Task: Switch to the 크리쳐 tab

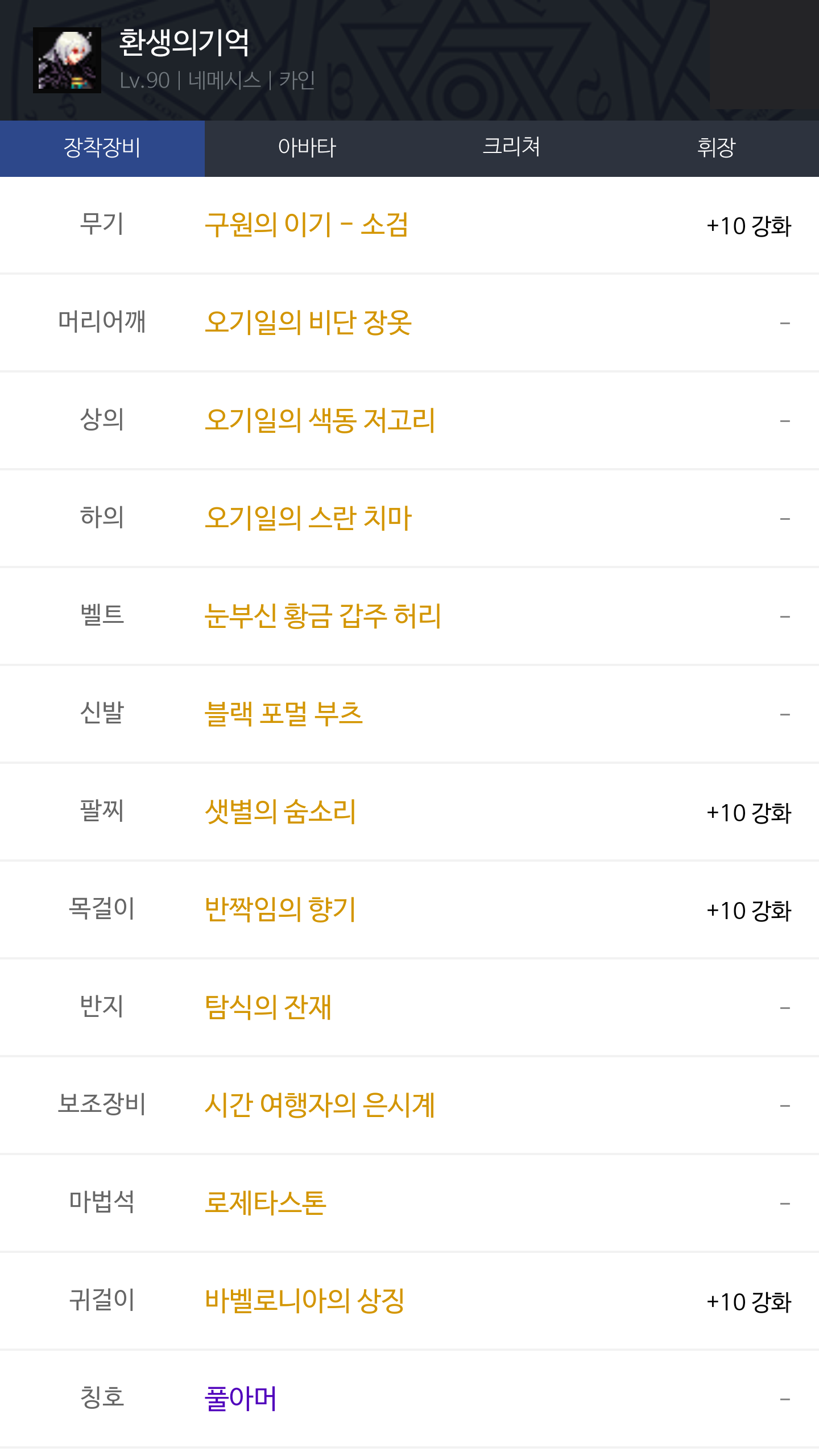Action: (512, 148)
